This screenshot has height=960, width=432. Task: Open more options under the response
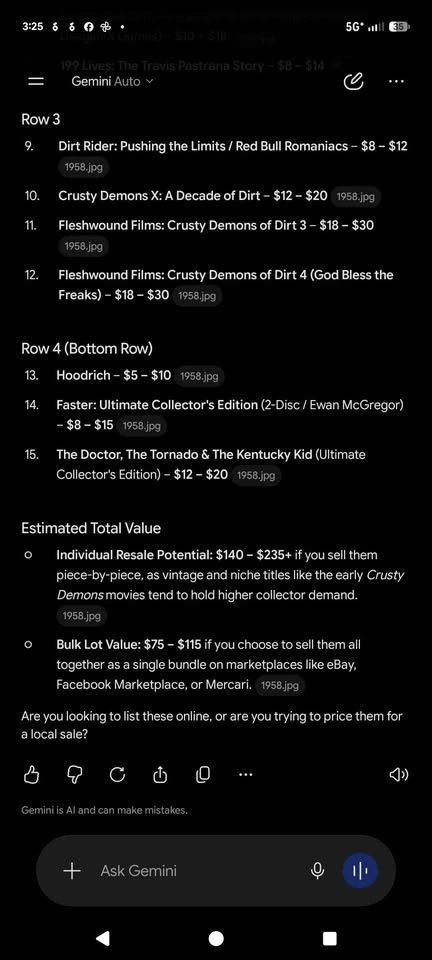[245, 775]
